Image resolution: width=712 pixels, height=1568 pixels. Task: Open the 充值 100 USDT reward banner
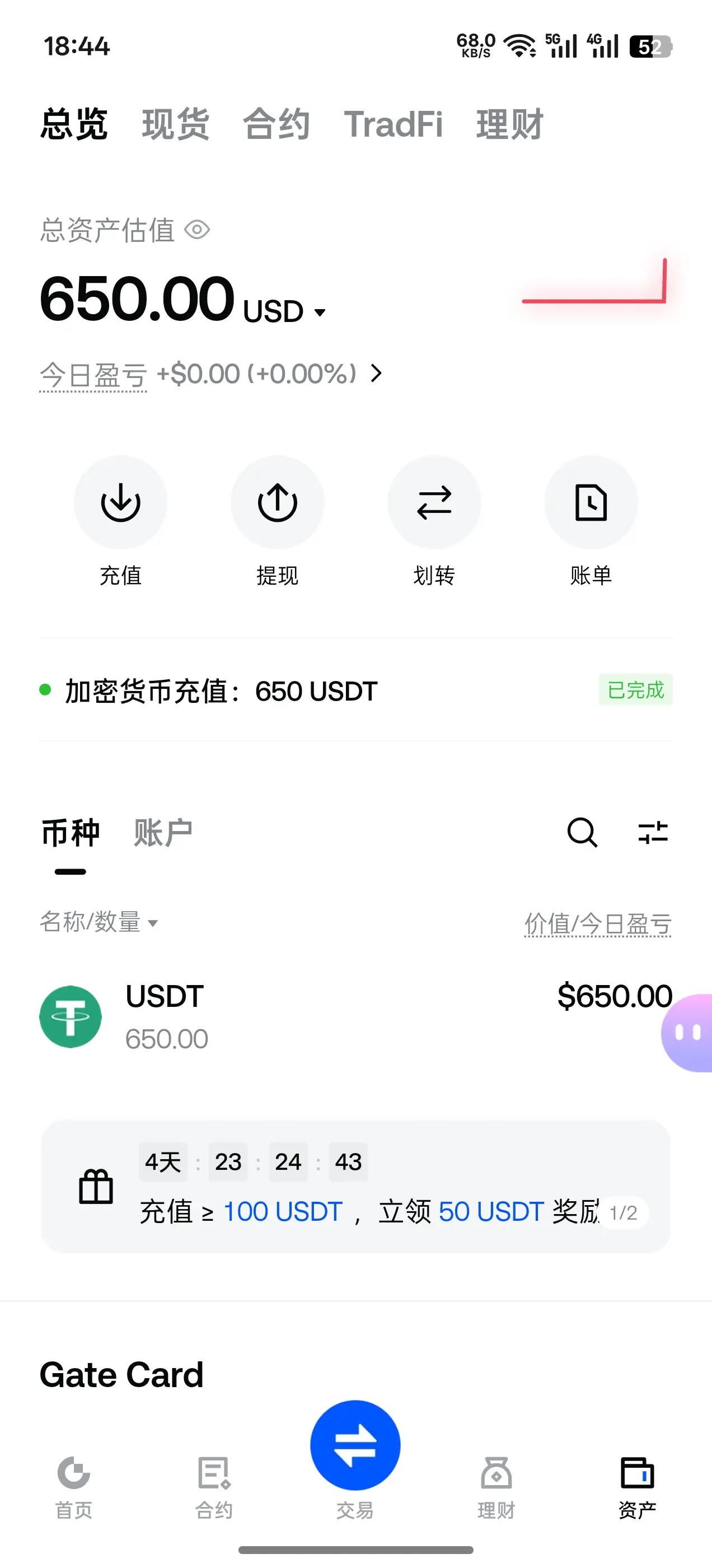(x=356, y=1186)
